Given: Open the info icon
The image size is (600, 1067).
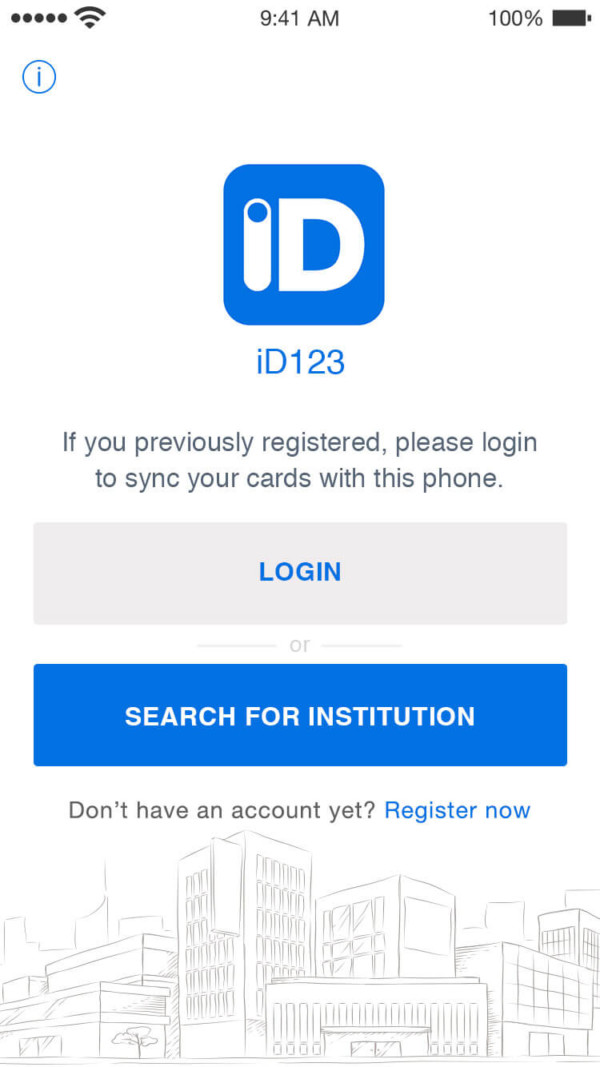Looking at the screenshot, I should coord(39,77).
